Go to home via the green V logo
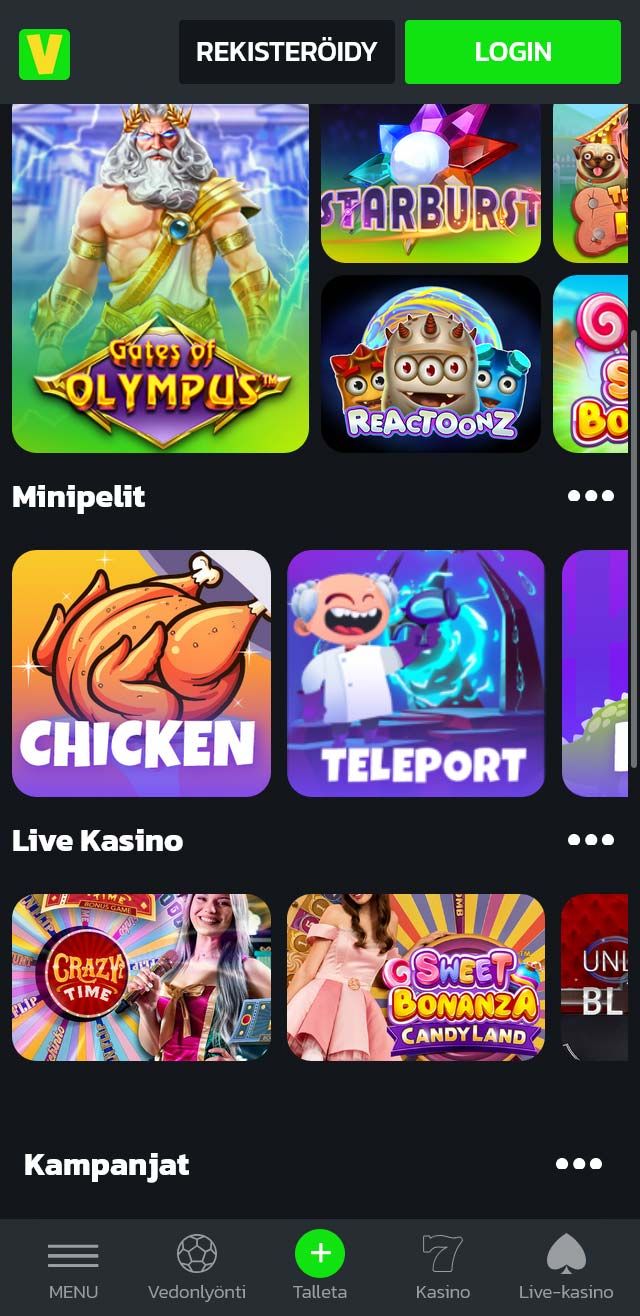This screenshot has width=640, height=1316. (44, 54)
